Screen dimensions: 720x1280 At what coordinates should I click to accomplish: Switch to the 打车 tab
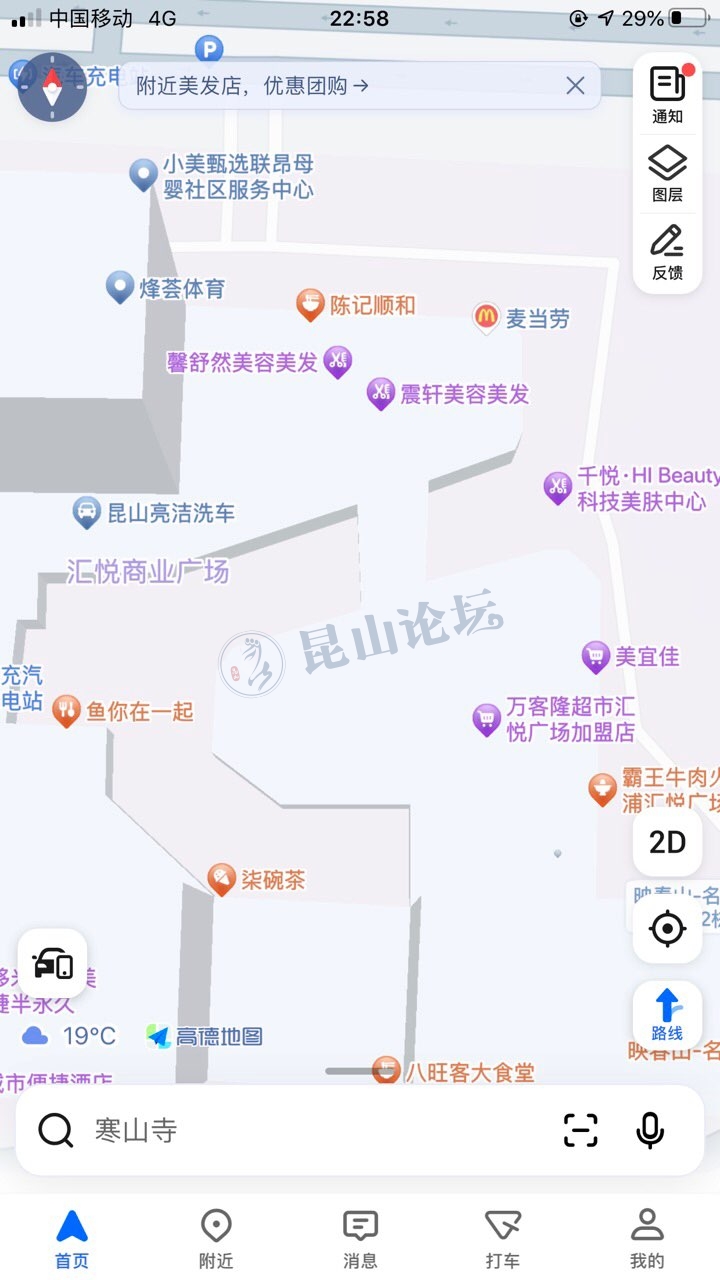[503, 1238]
